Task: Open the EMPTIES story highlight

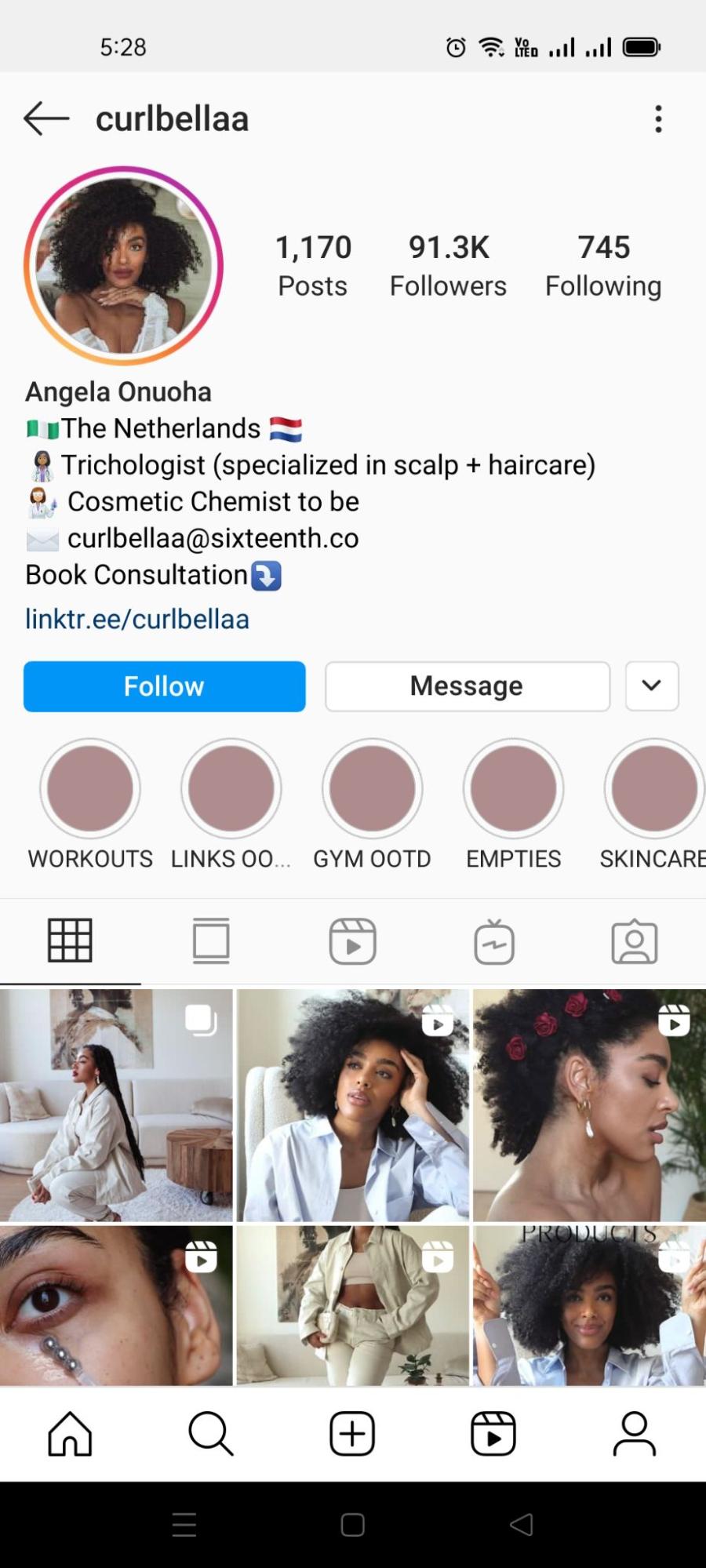Action: click(x=512, y=788)
